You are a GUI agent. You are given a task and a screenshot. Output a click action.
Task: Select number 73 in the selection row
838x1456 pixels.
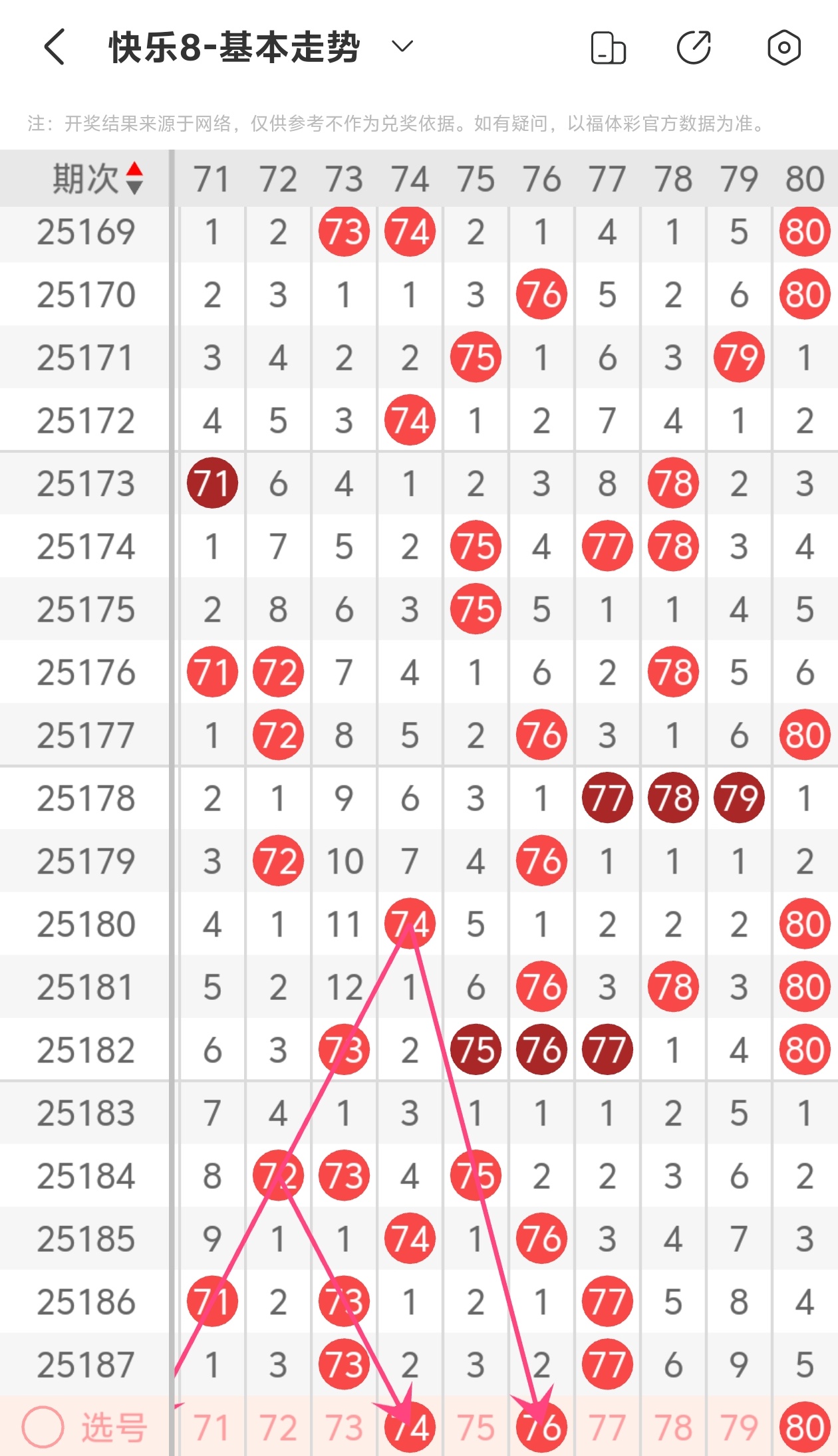click(x=344, y=1427)
